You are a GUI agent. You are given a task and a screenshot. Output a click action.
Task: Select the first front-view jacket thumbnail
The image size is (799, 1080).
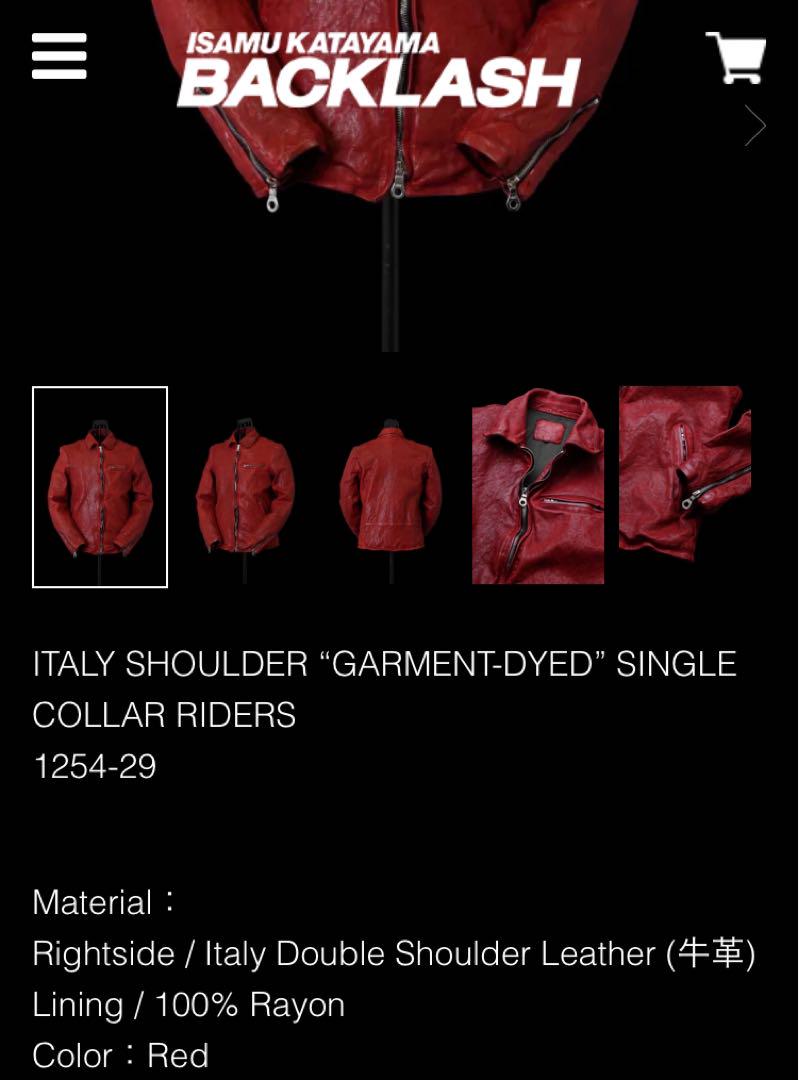pos(100,487)
